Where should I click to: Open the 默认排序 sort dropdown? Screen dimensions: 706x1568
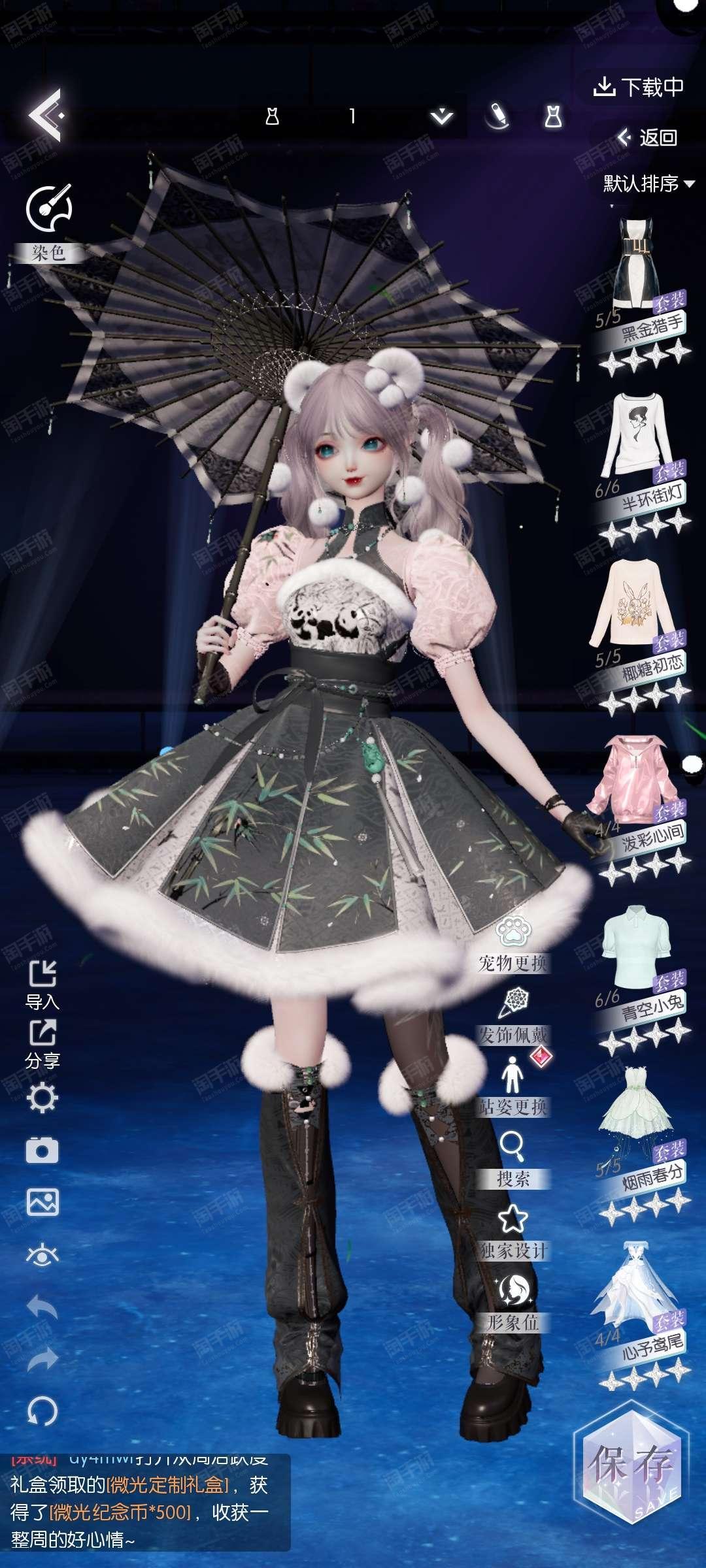(x=648, y=184)
